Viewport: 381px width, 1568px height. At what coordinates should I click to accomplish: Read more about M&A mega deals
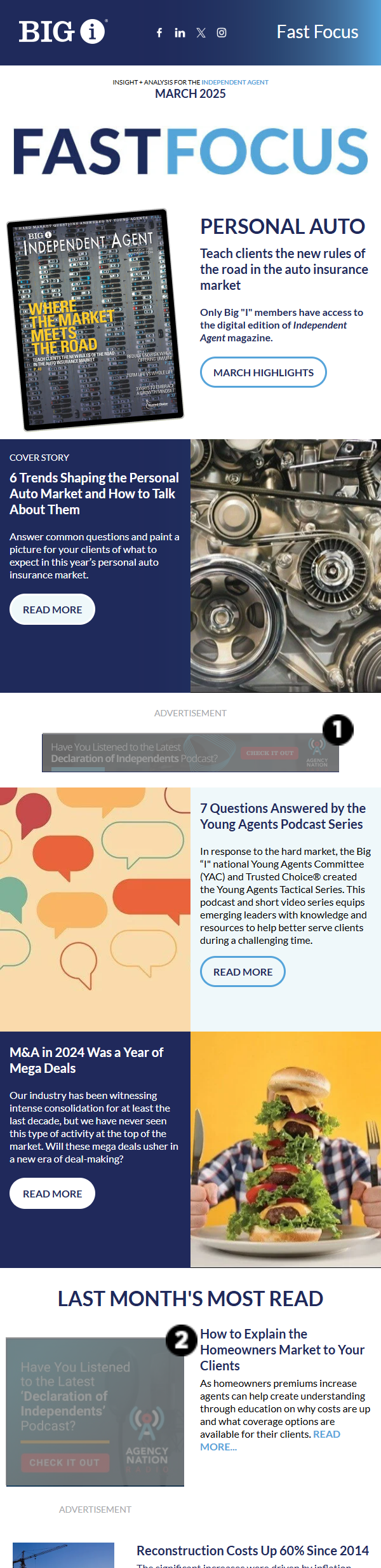(52, 1194)
